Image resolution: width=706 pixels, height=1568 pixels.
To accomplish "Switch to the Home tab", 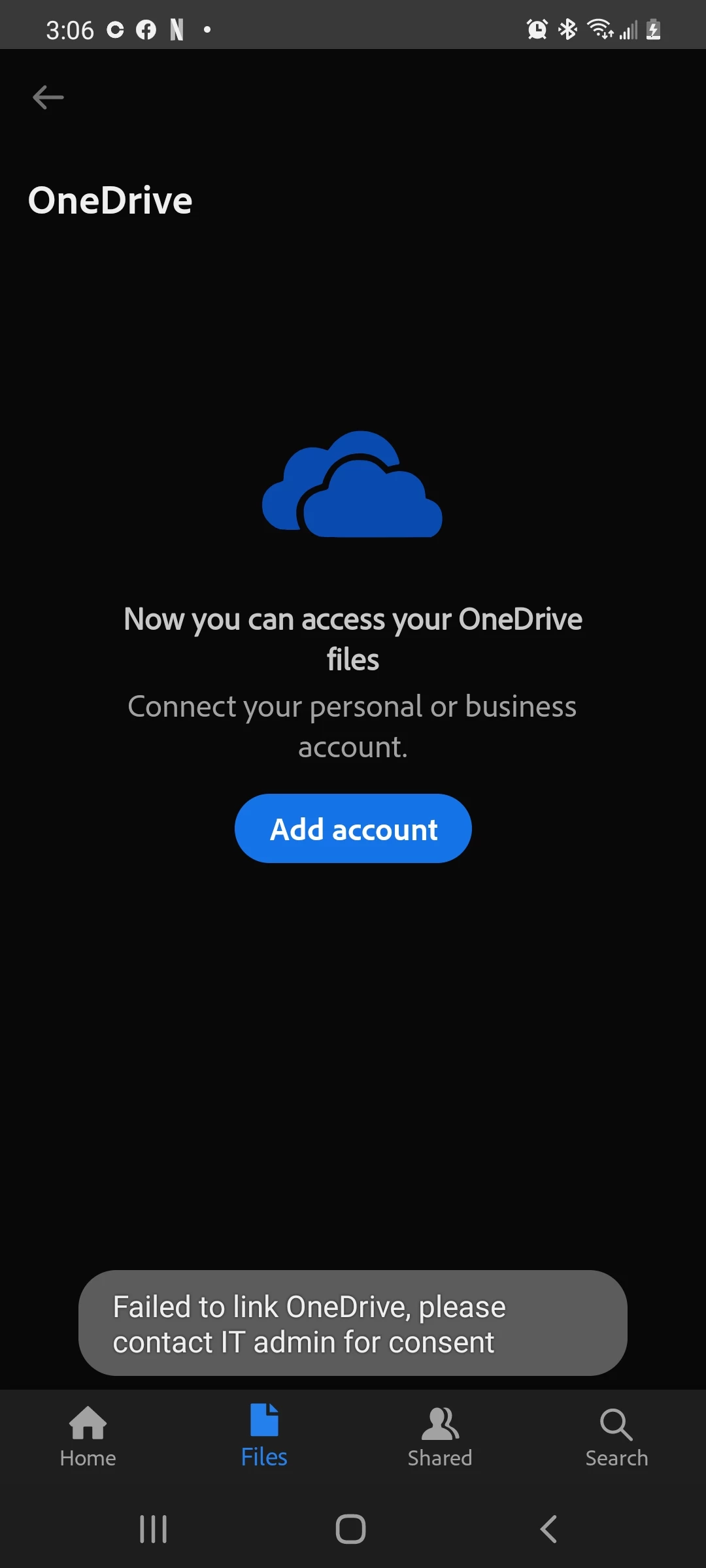I will pos(88,1436).
